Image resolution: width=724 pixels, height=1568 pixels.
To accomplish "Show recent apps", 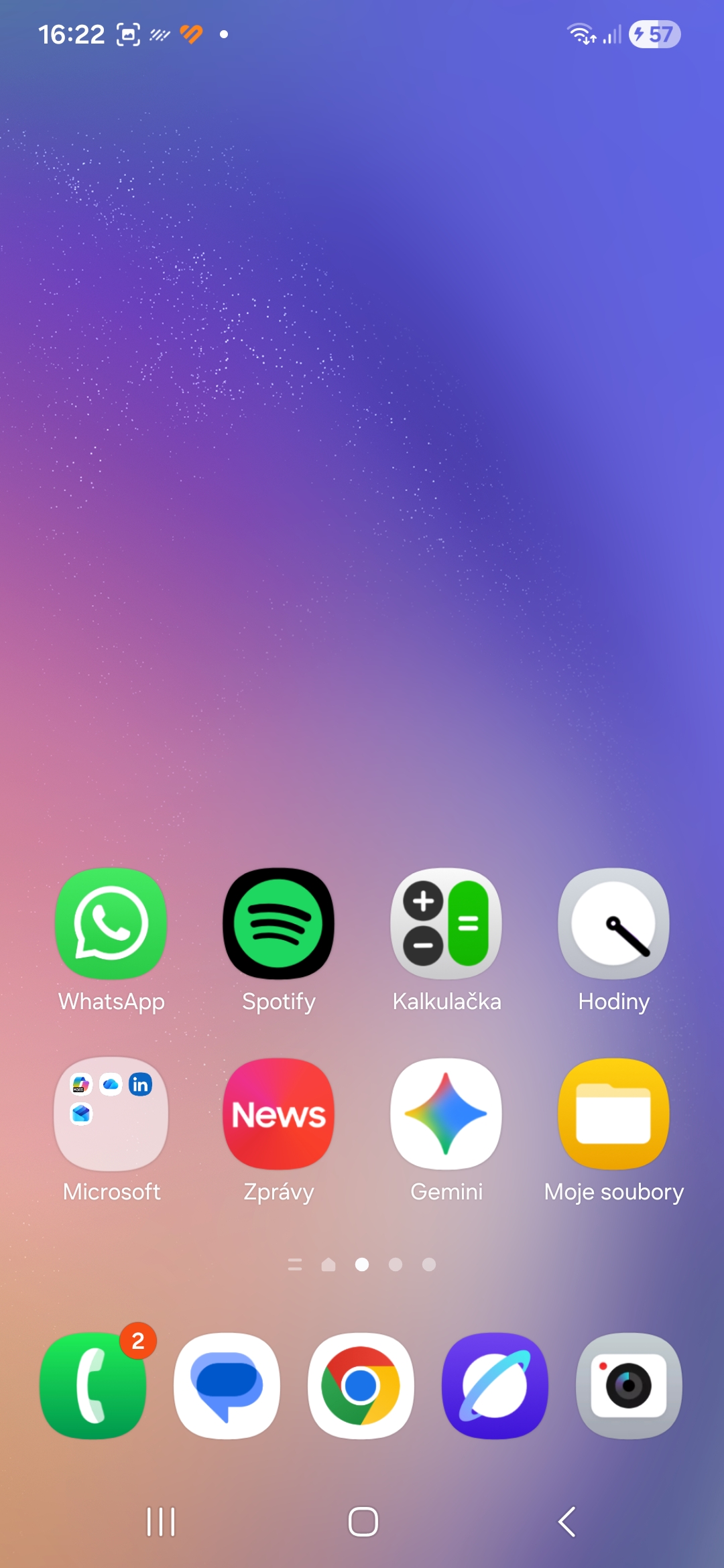I will (161, 1521).
